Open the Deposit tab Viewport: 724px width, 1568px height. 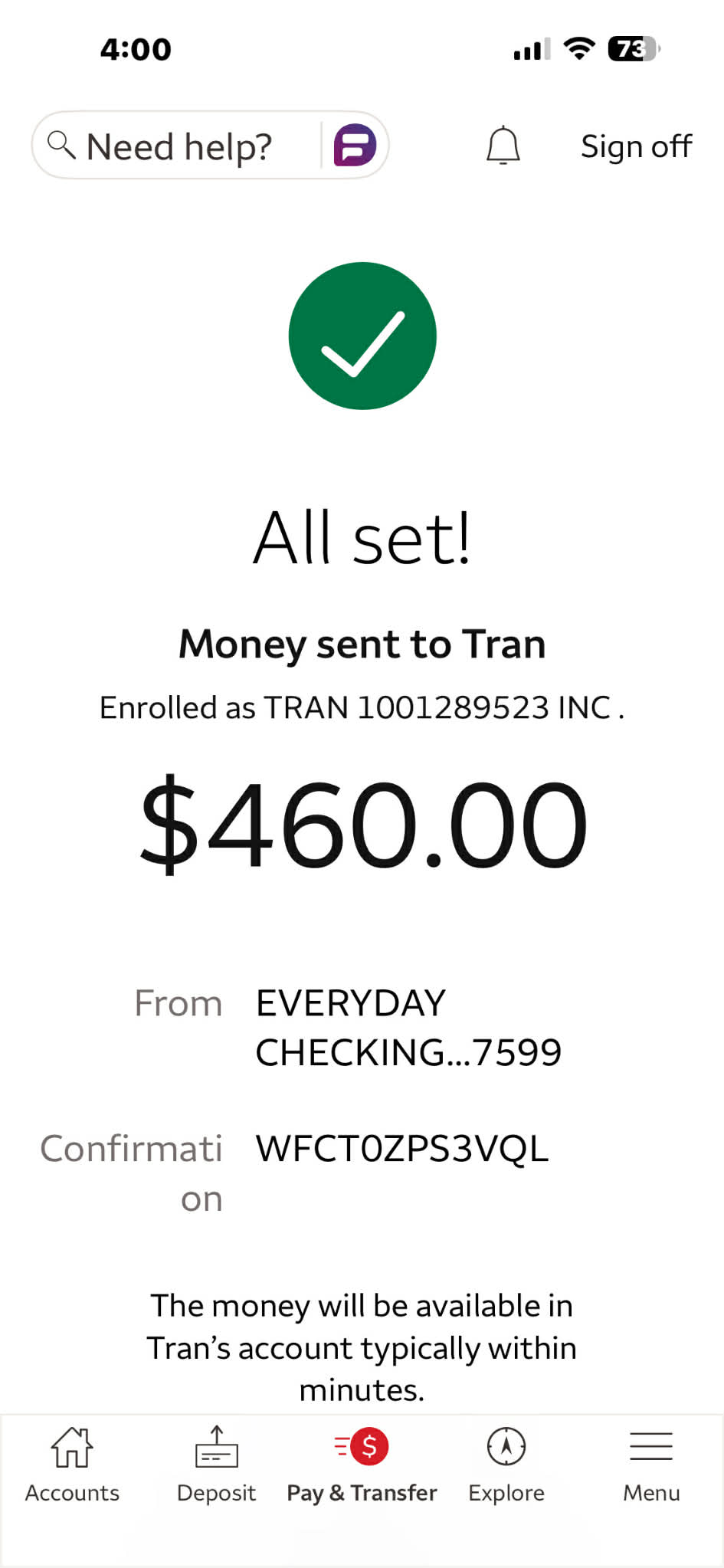point(216,1465)
